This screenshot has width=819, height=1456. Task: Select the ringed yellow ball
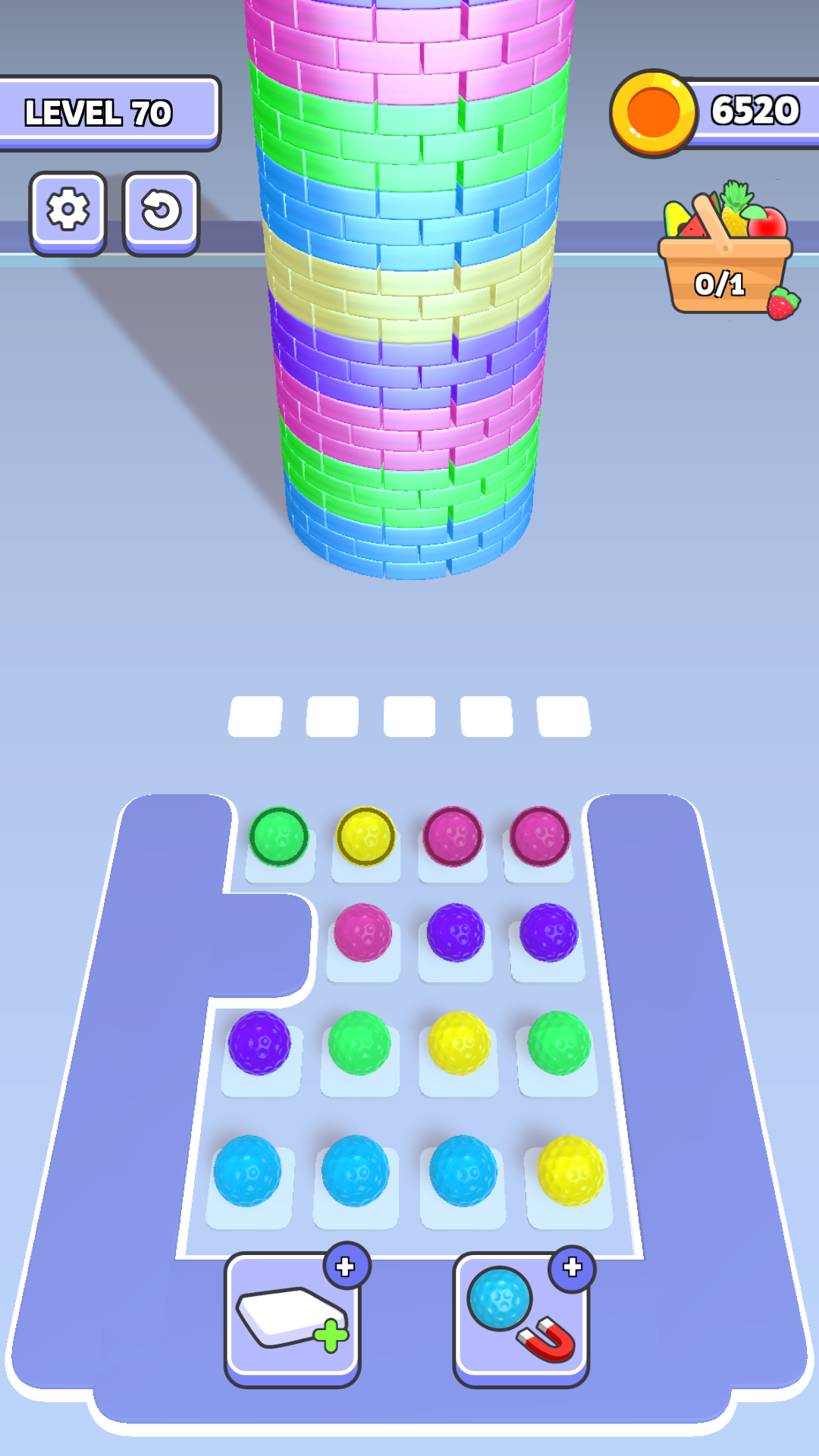pyautogui.click(x=366, y=836)
